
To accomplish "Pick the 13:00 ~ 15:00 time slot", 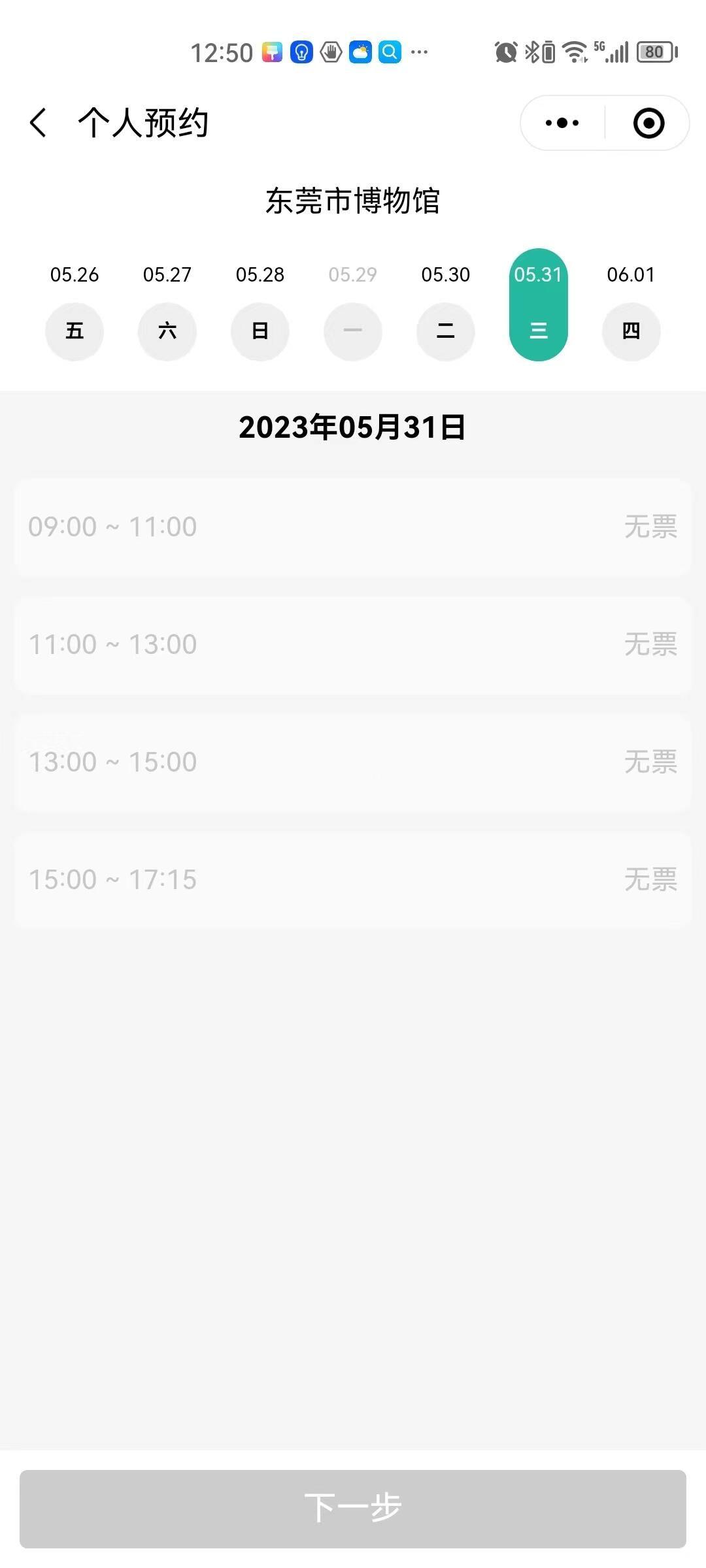I will tap(353, 762).
